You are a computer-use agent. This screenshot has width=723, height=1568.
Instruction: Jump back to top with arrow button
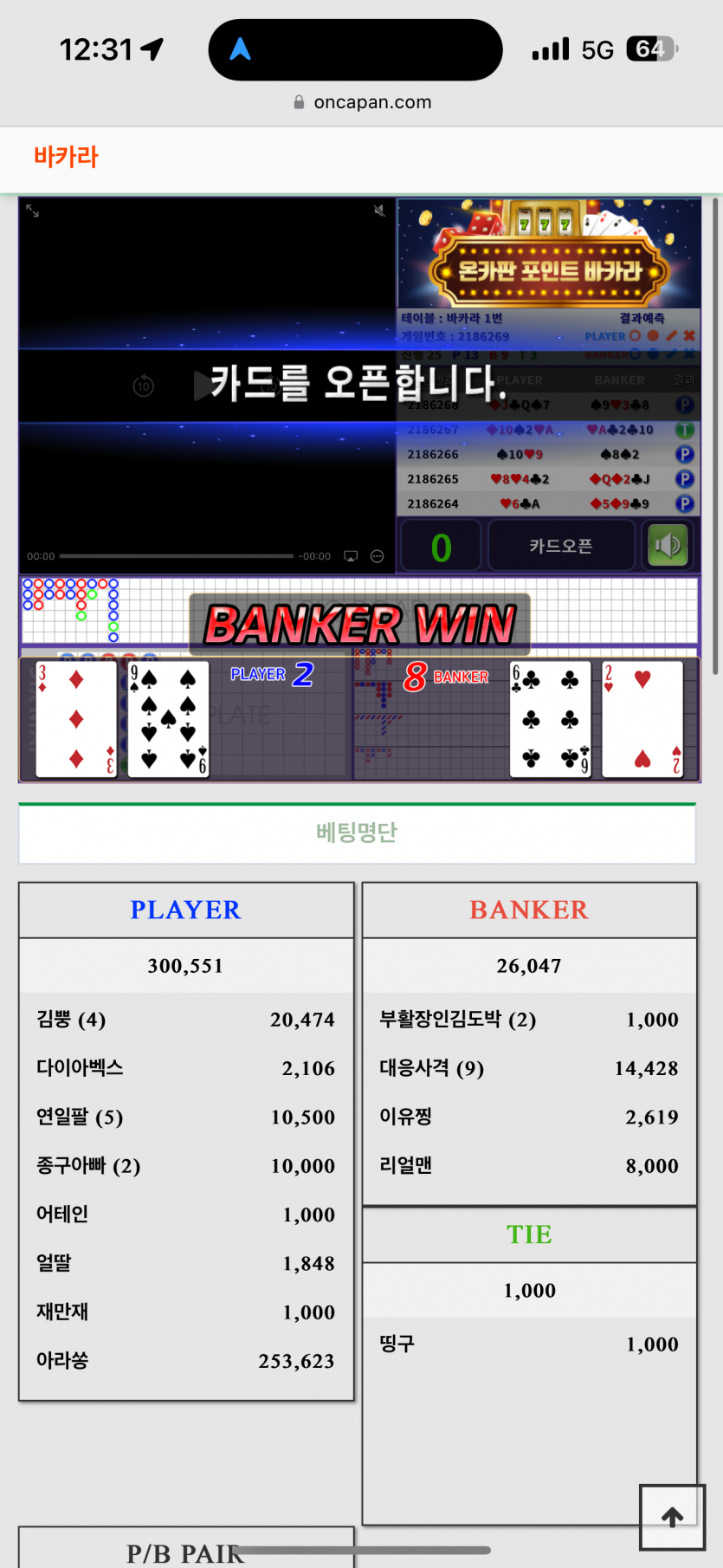pos(672,1516)
